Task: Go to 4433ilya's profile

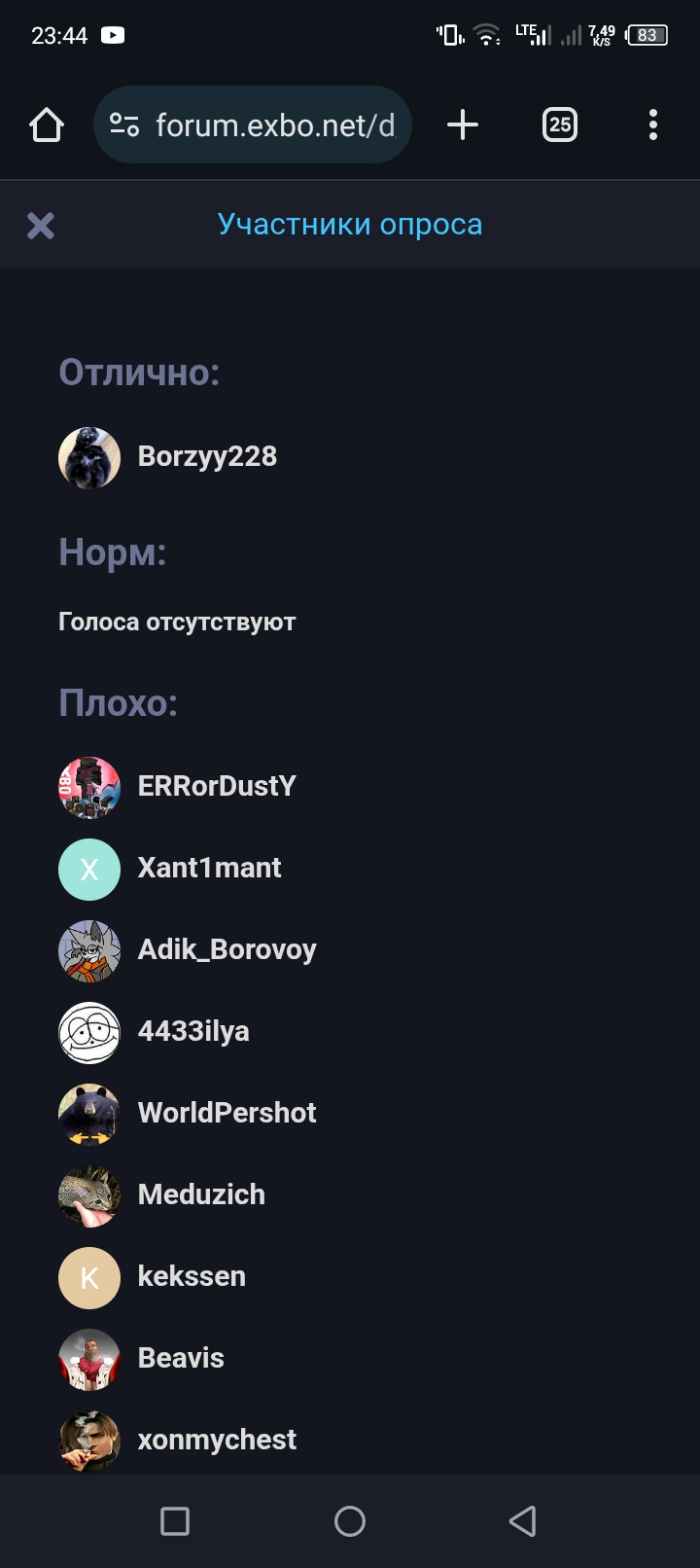Action: (x=192, y=1031)
